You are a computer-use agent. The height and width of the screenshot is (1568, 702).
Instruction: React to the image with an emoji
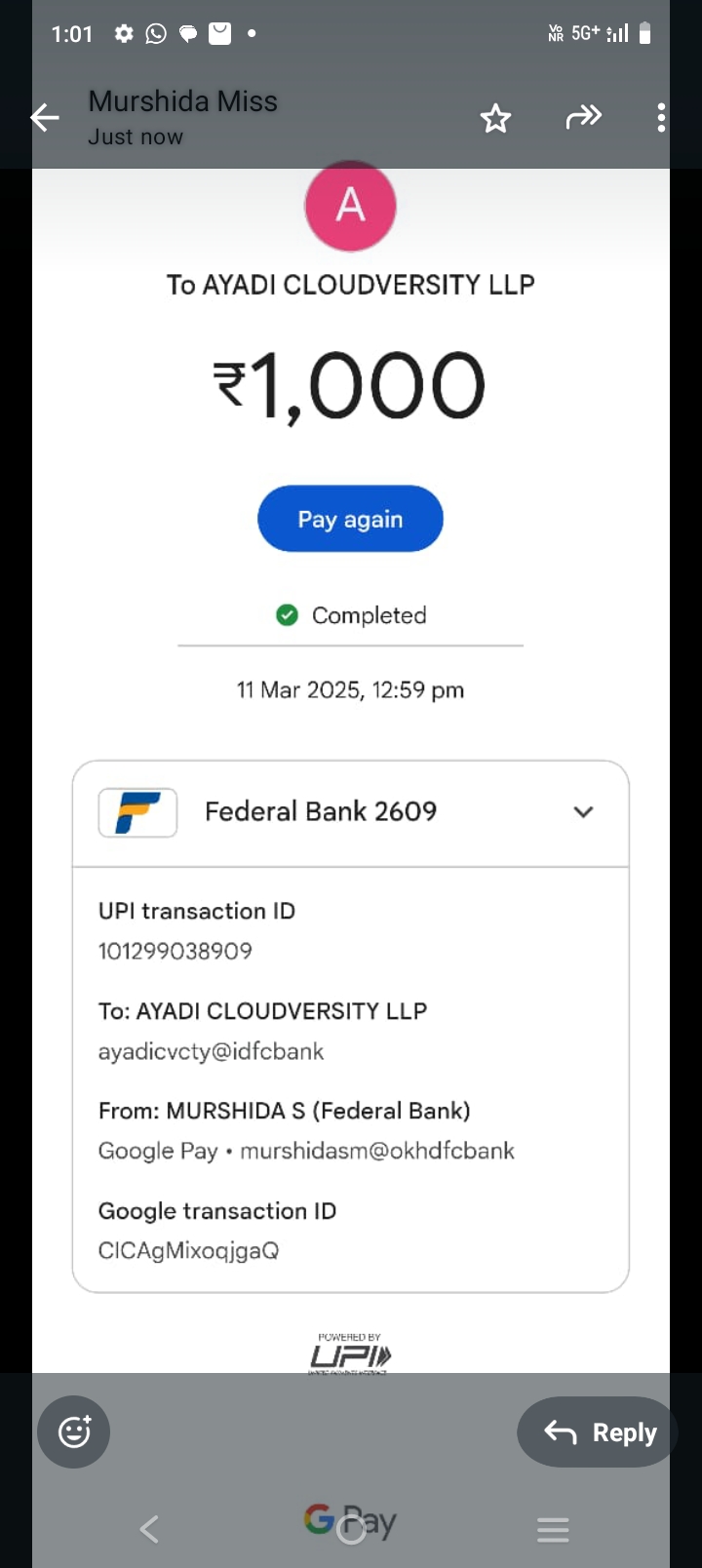click(74, 1431)
